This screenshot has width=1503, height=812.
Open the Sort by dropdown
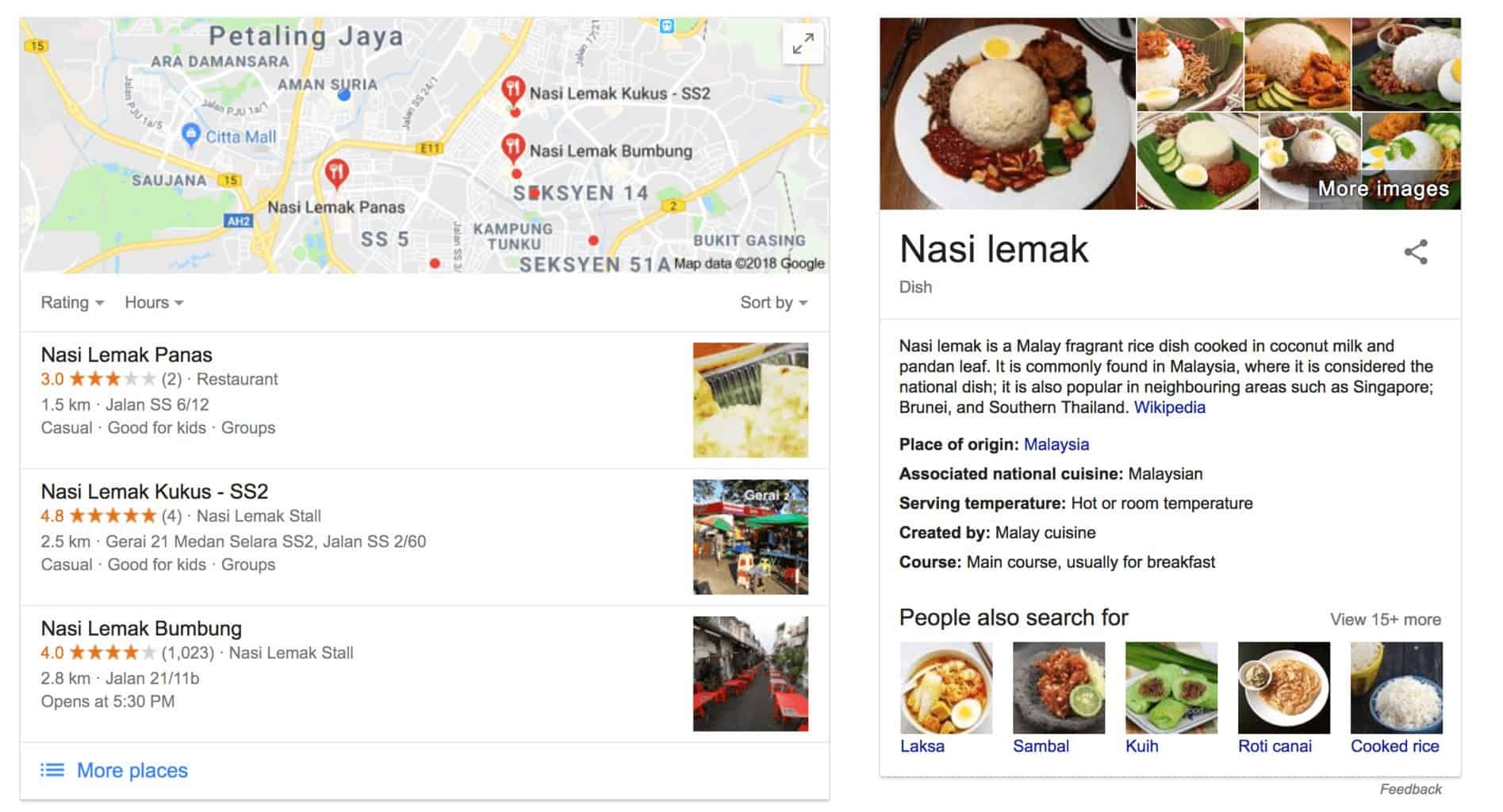click(x=773, y=303)
